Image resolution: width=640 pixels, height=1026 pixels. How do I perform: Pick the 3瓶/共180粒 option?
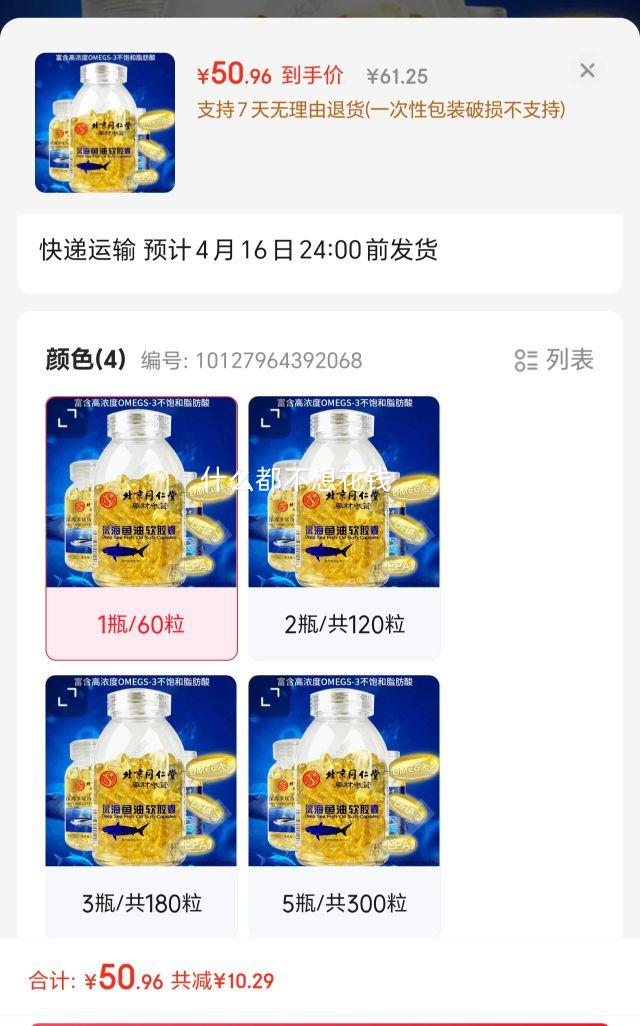coord(141,807)
